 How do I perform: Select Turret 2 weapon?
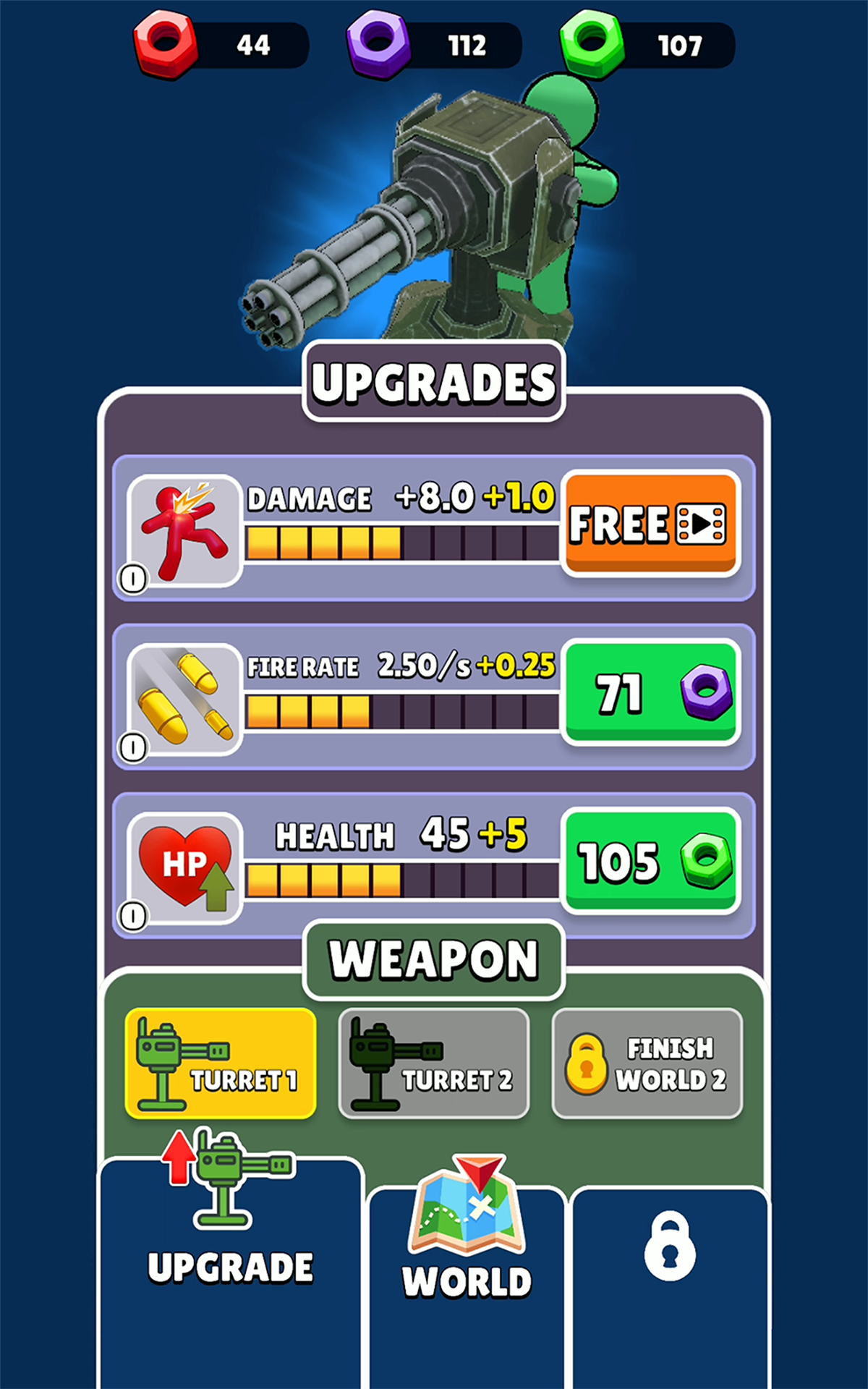pyautogui.click(x=434, y=1063)
